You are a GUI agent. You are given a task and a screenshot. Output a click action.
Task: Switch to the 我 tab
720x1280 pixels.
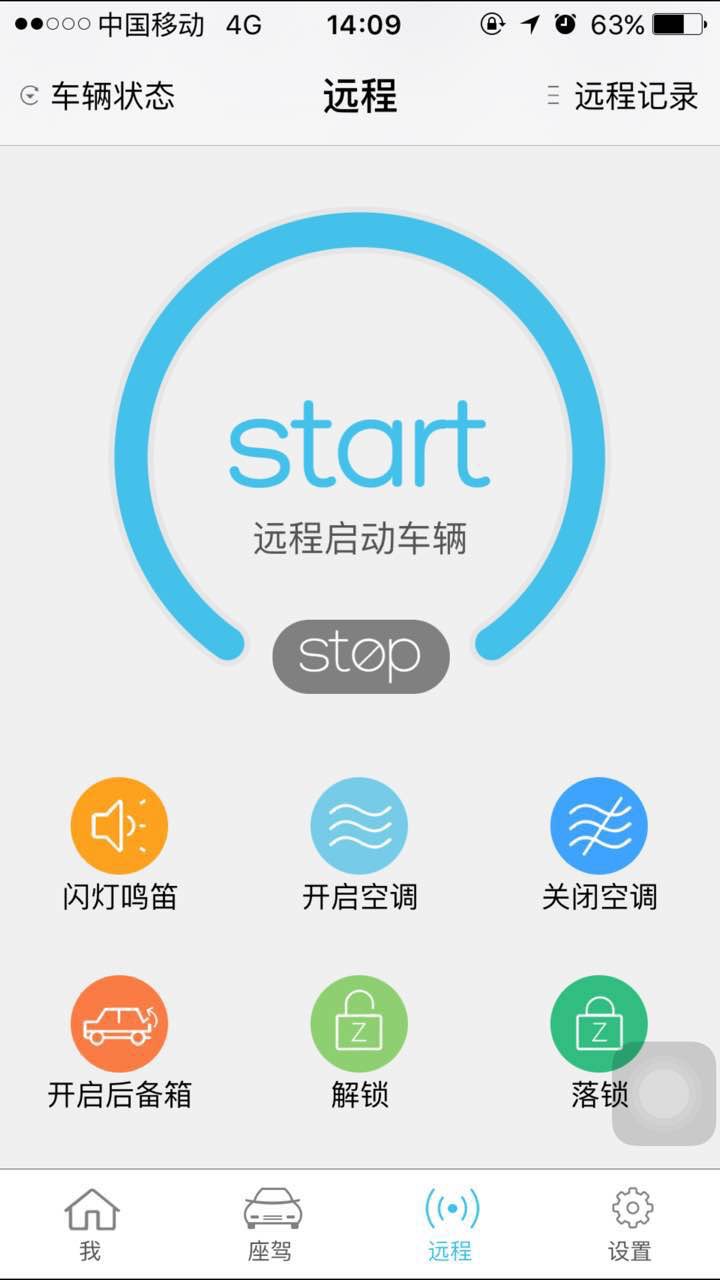pos(91,1224)
